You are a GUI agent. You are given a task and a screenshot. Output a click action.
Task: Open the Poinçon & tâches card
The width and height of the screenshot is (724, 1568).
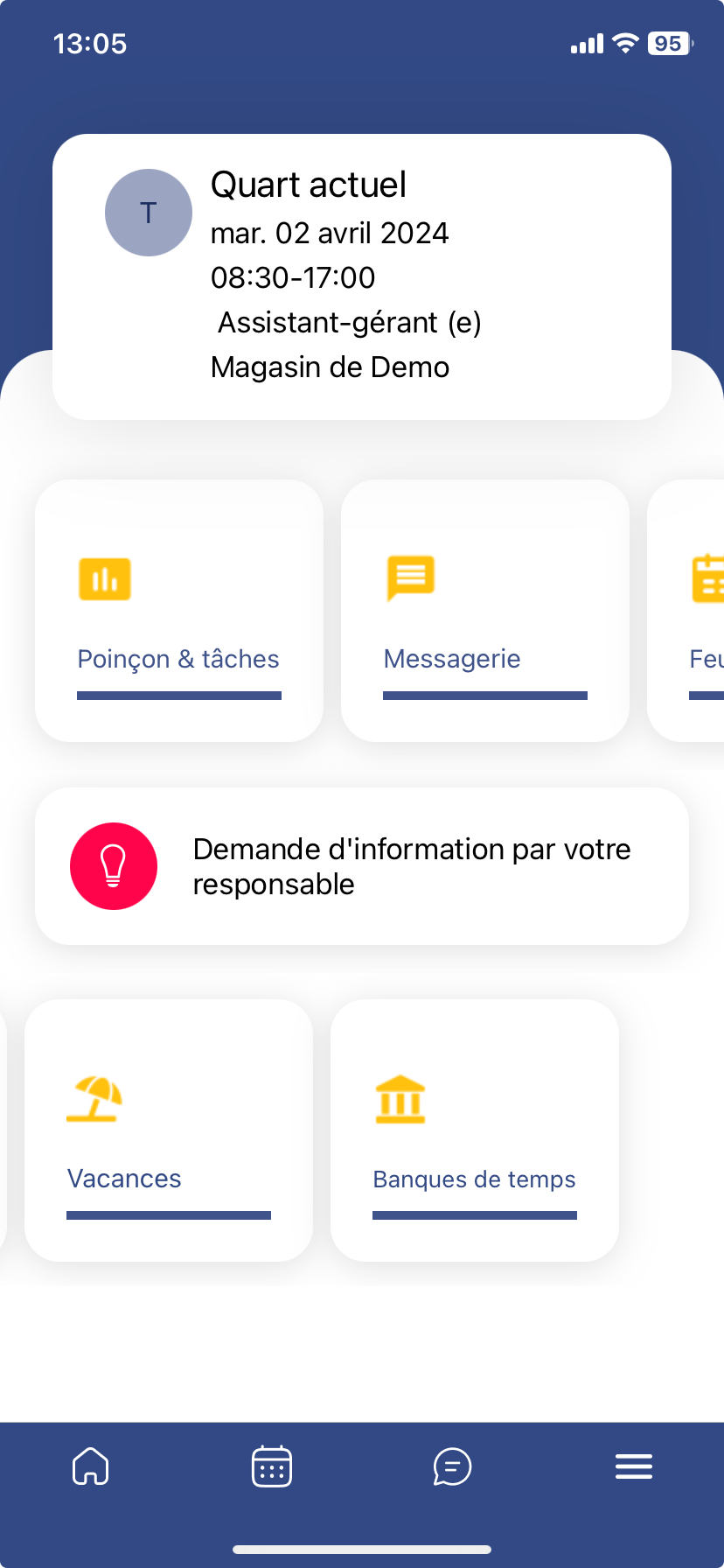(x=178, y=611)
